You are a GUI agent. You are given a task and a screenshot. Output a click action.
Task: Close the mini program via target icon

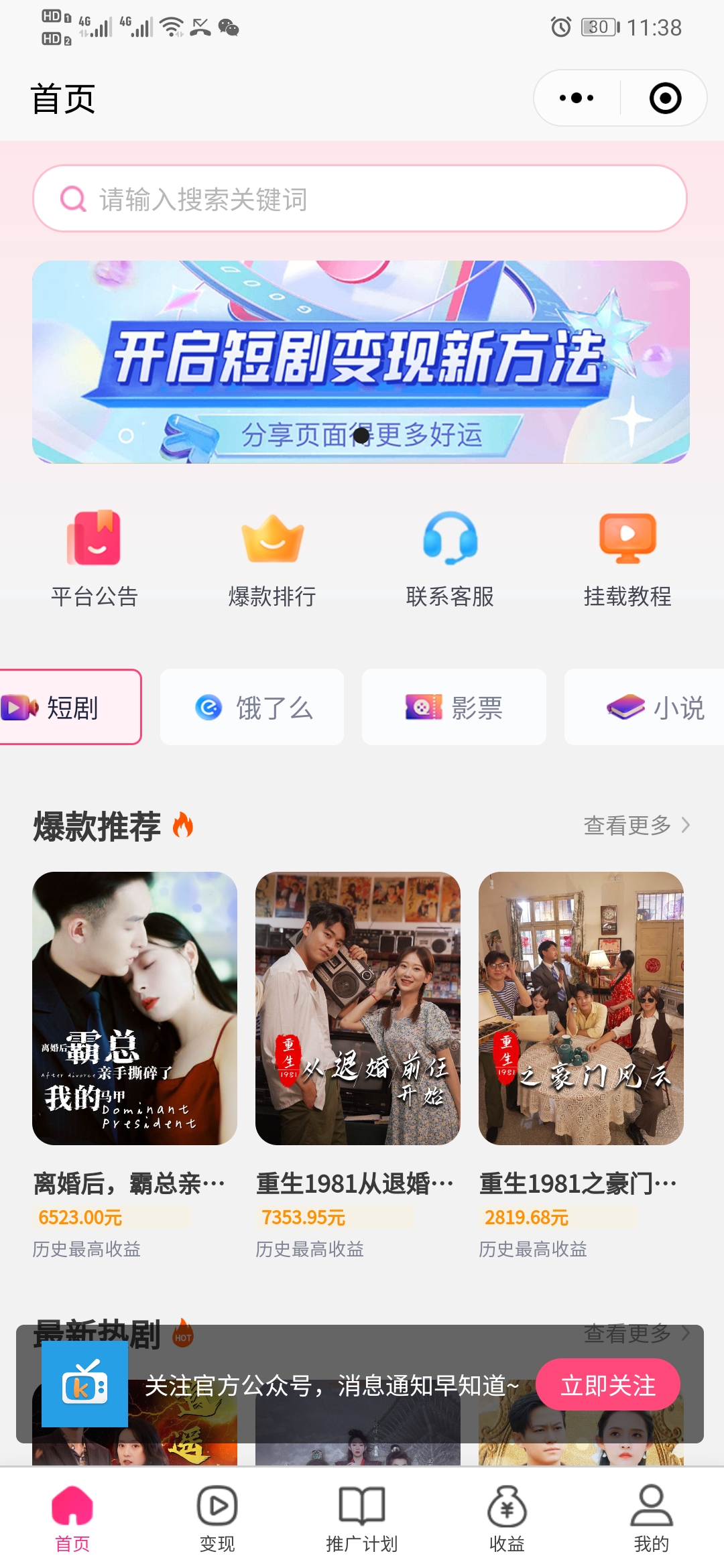pyautogui.click(x=665, y=99)
